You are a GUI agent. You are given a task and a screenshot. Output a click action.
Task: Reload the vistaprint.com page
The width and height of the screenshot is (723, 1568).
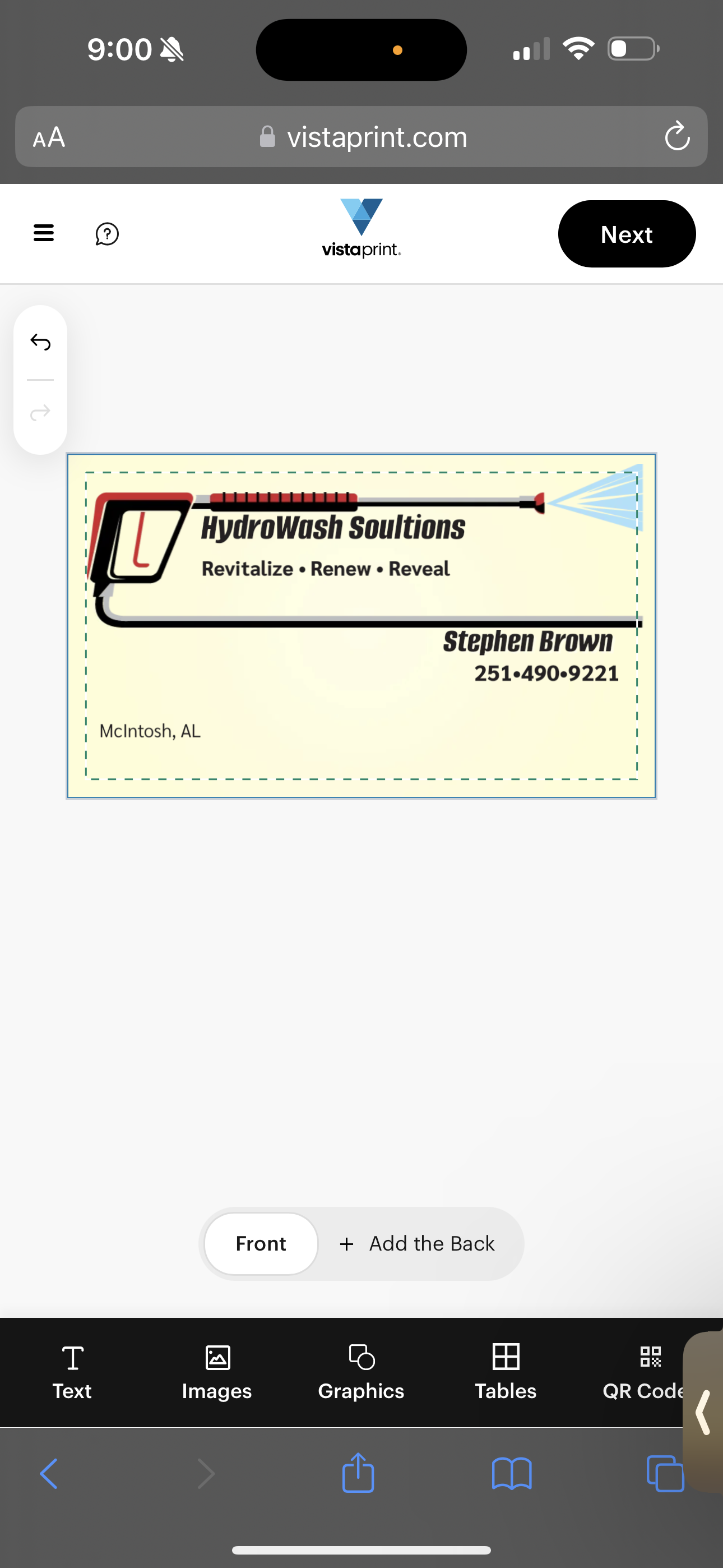pos(676,136)
